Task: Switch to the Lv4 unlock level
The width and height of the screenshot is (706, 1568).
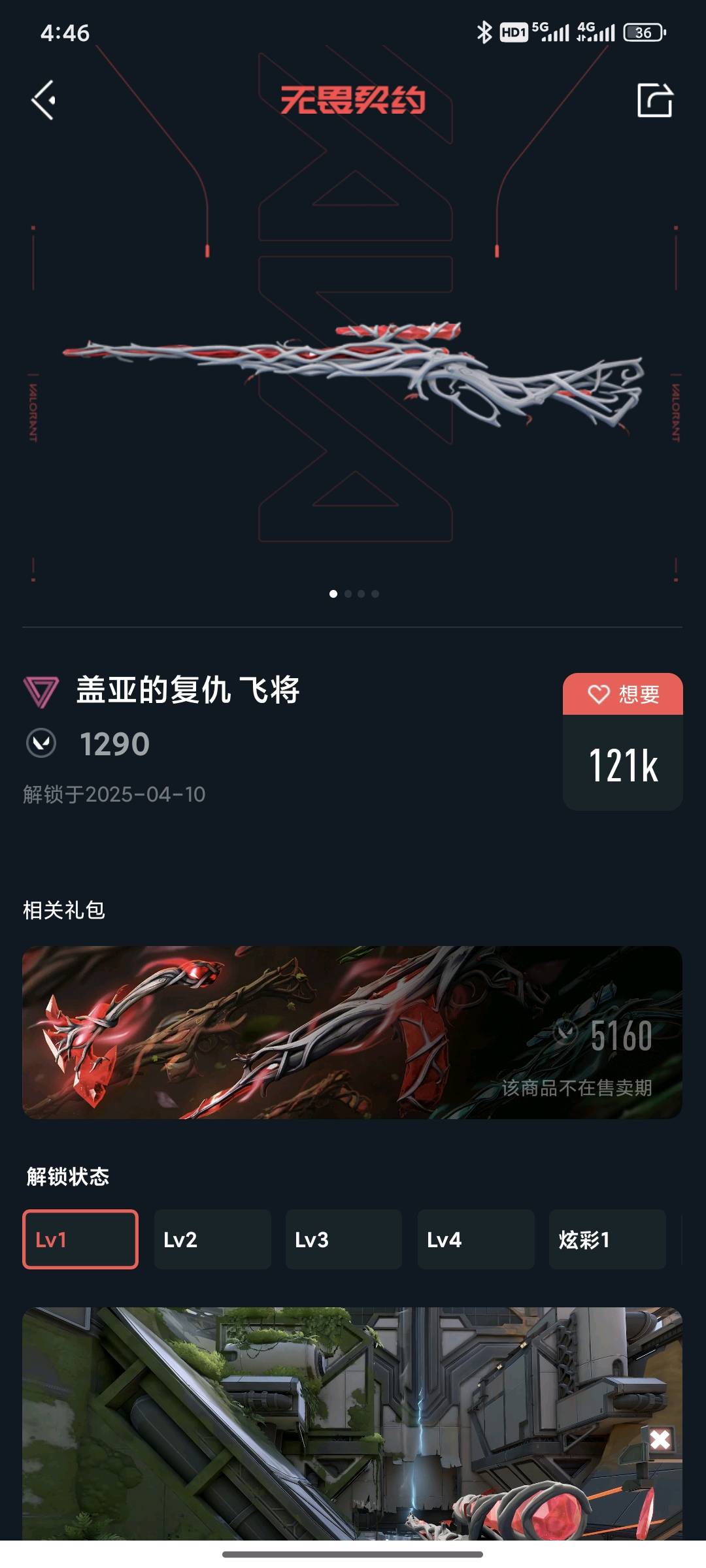Action: 475,1239
